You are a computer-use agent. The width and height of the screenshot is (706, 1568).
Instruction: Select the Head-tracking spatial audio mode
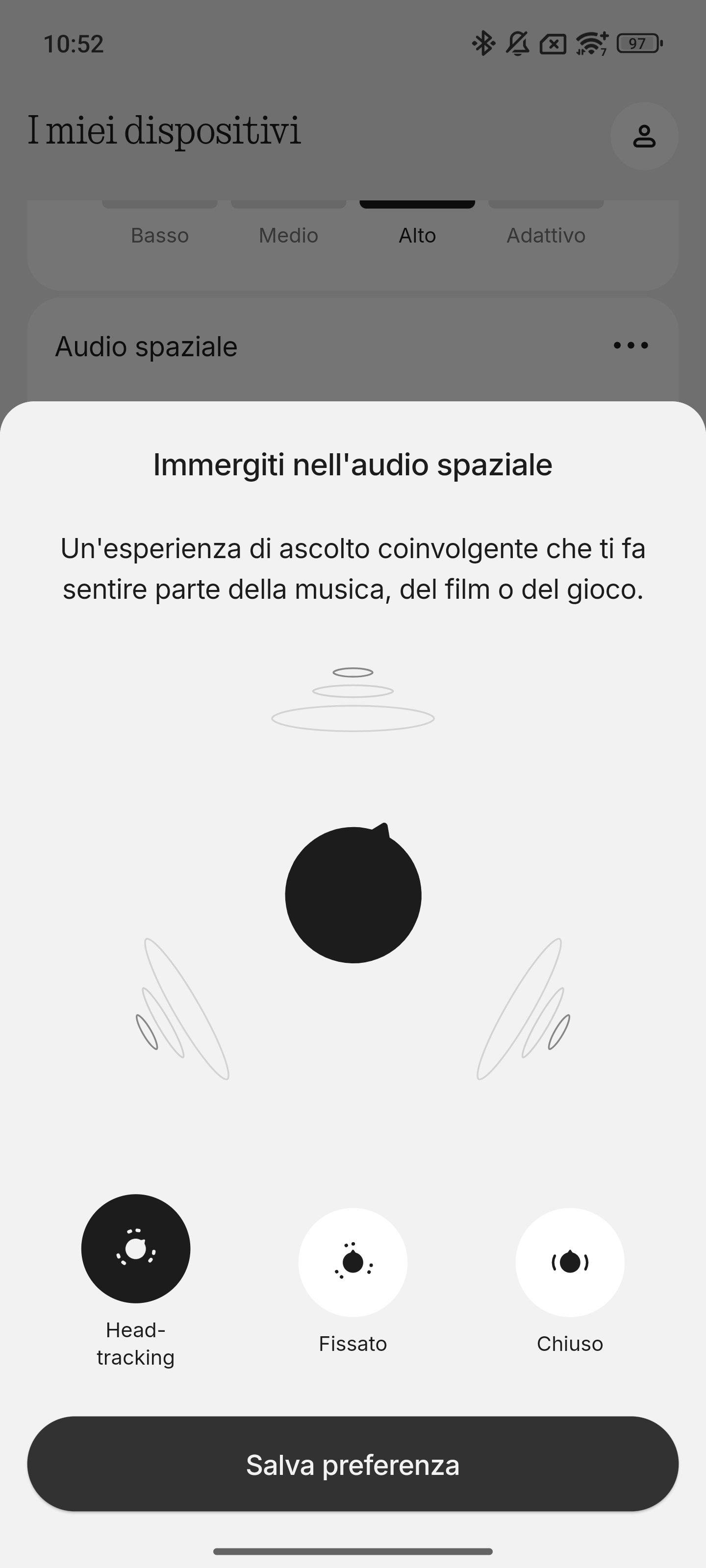(x=136, y=1249)
